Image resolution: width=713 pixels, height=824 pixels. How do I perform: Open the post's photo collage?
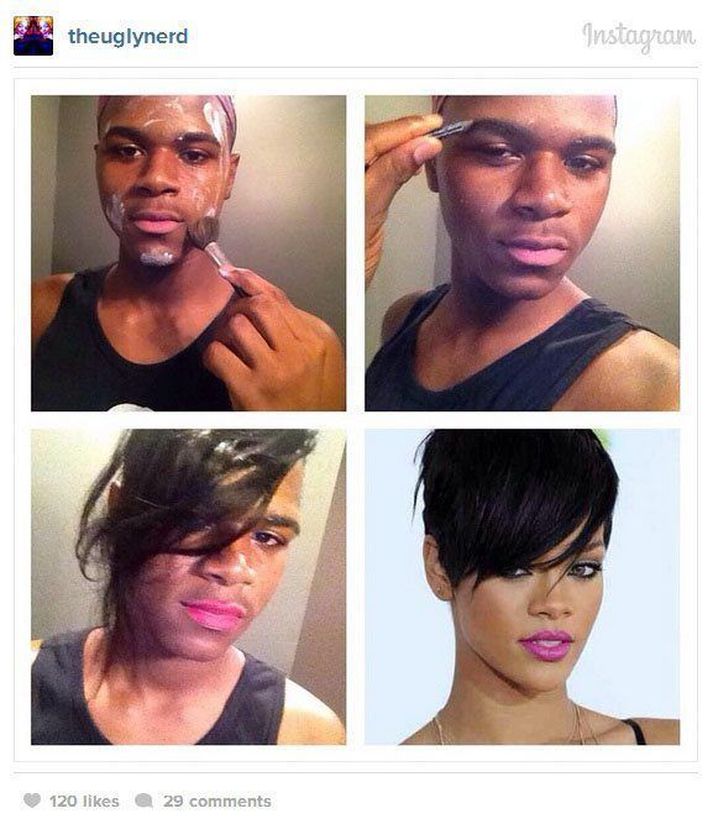pos(355,419)
